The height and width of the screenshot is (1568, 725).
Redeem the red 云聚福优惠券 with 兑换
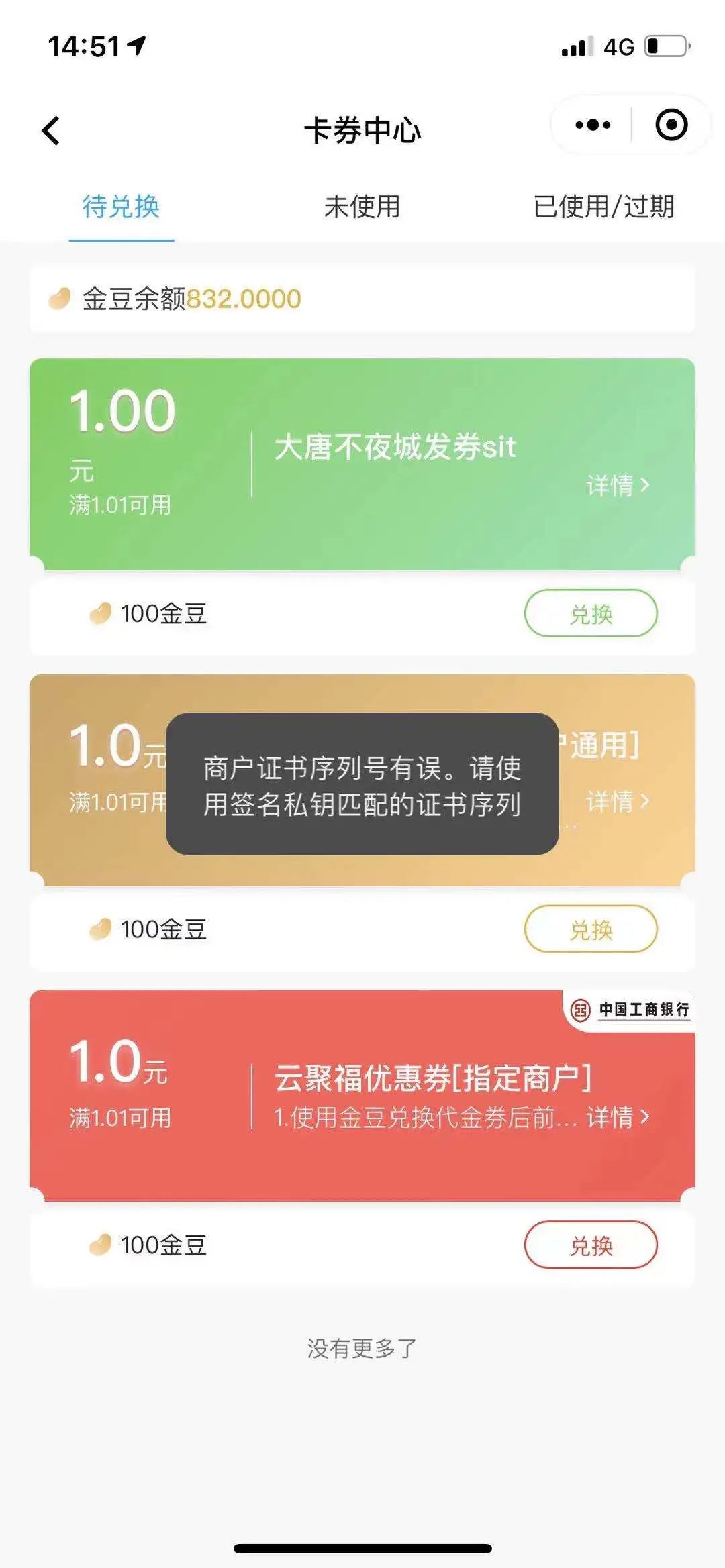click(591, 1245)
